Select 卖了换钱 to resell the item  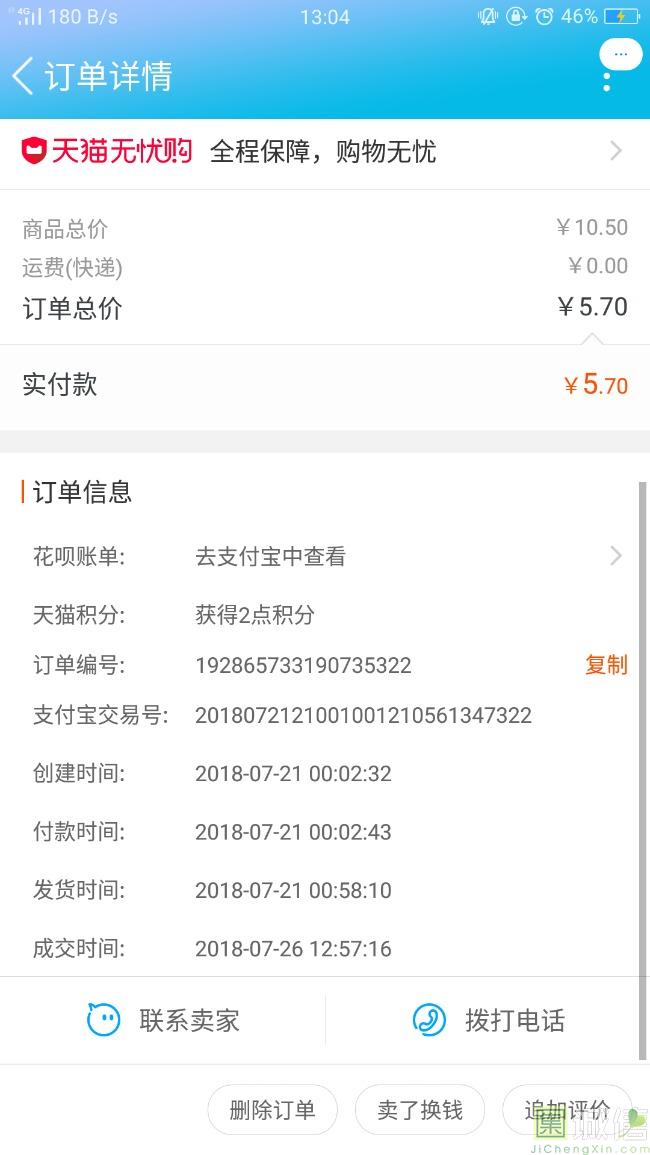(420, 1110)
